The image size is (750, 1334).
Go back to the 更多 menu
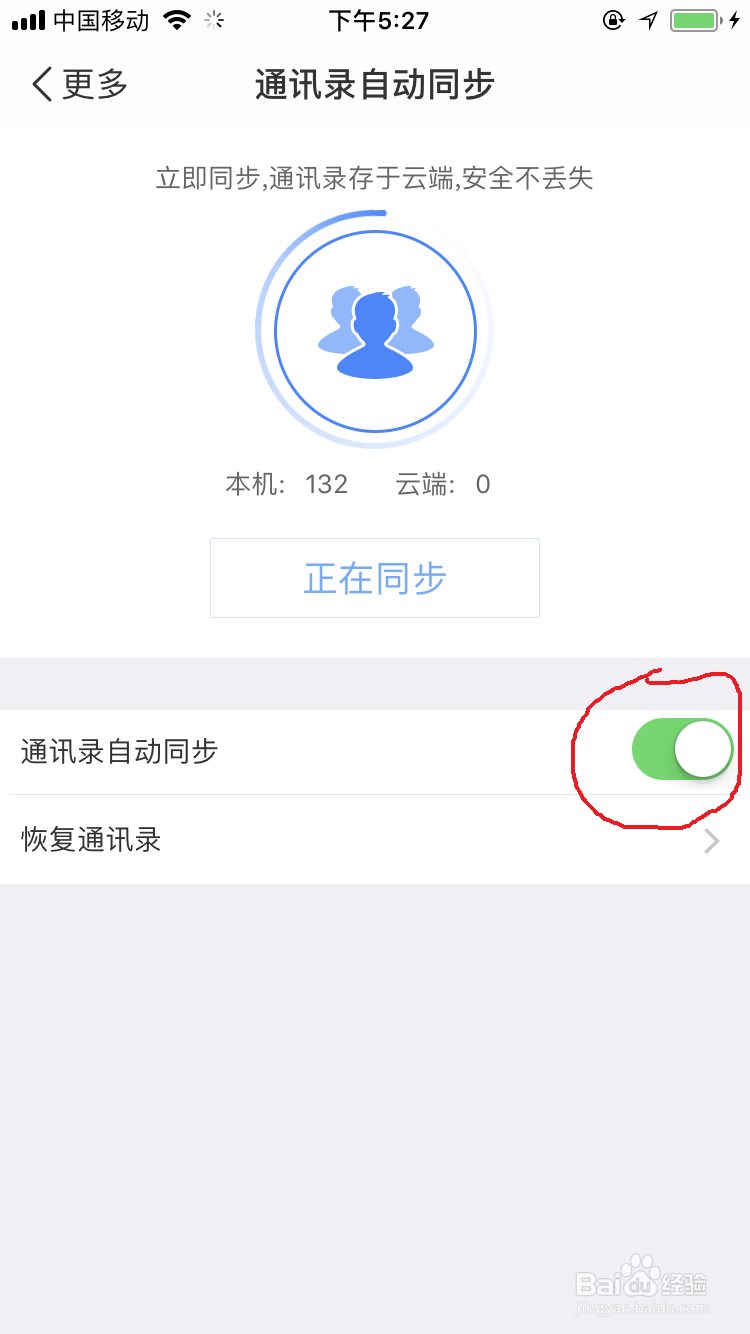tap(75, 85)
